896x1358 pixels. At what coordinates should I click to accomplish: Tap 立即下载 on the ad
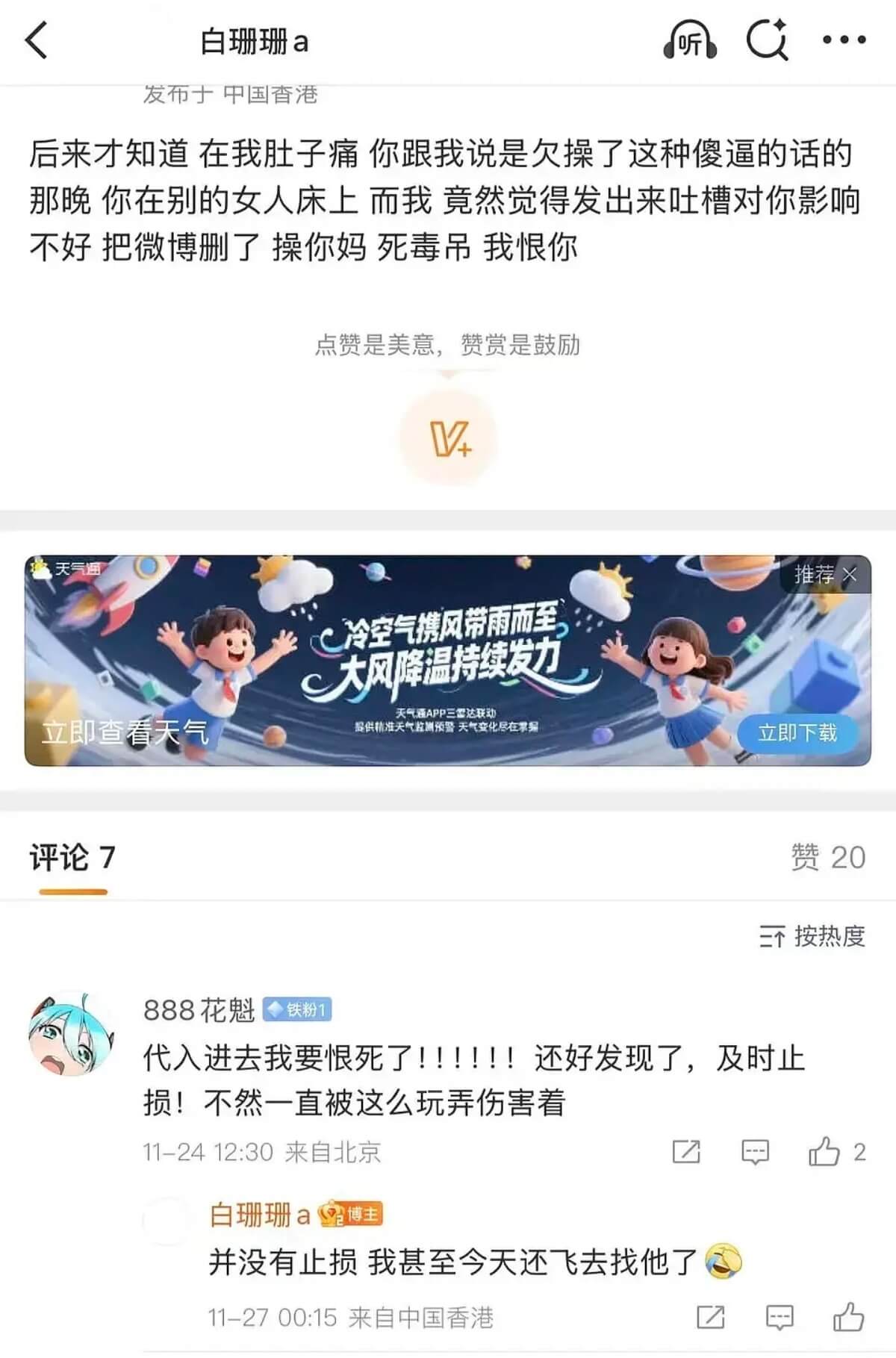pos(797,733)
